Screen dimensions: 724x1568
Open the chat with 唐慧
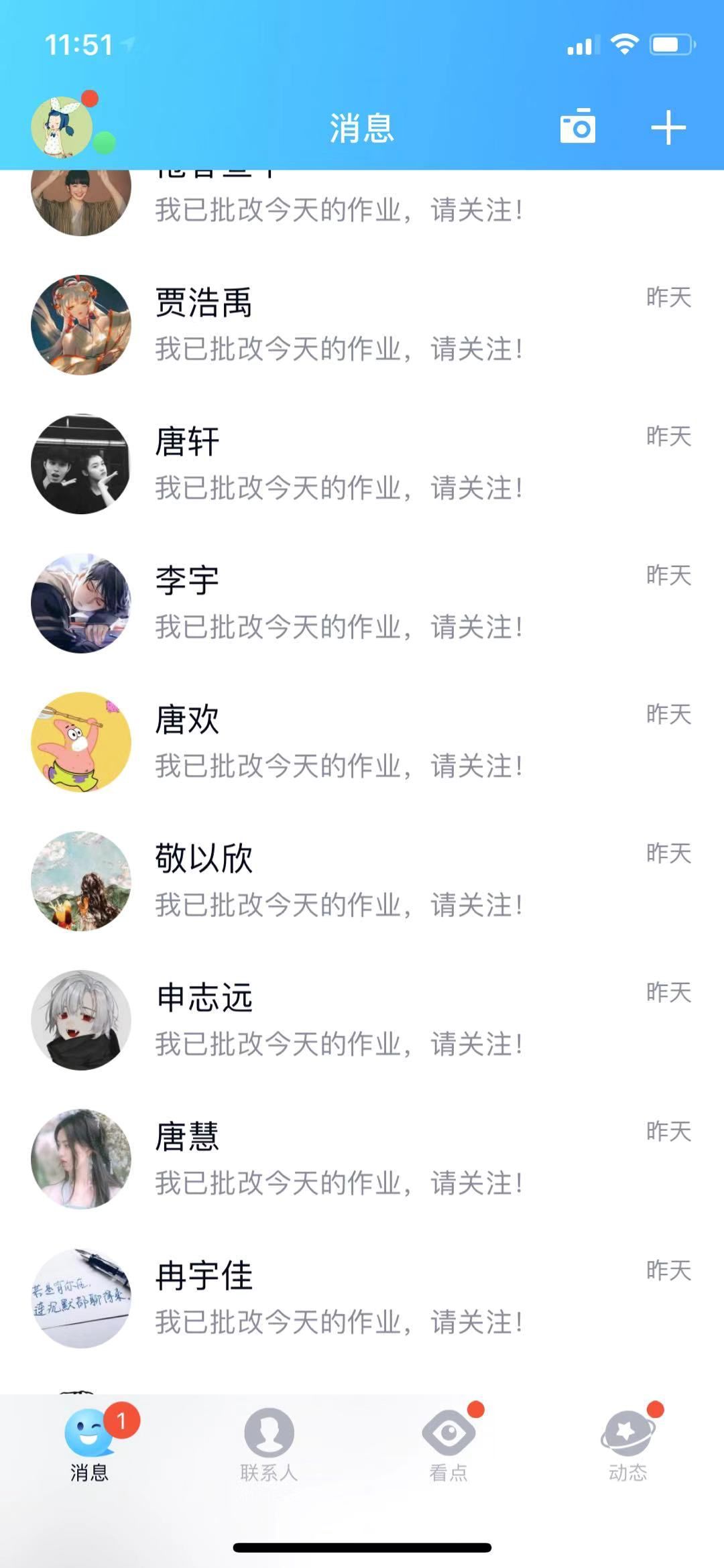[362, 1158]
